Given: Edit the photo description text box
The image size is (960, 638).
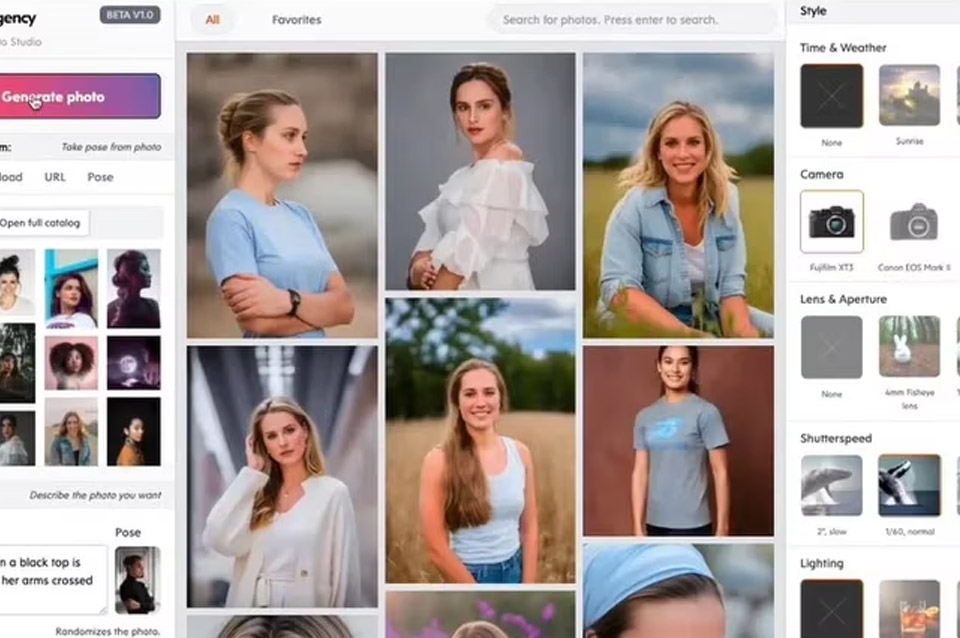Looking at the screenshot, I should coord(52,579).
